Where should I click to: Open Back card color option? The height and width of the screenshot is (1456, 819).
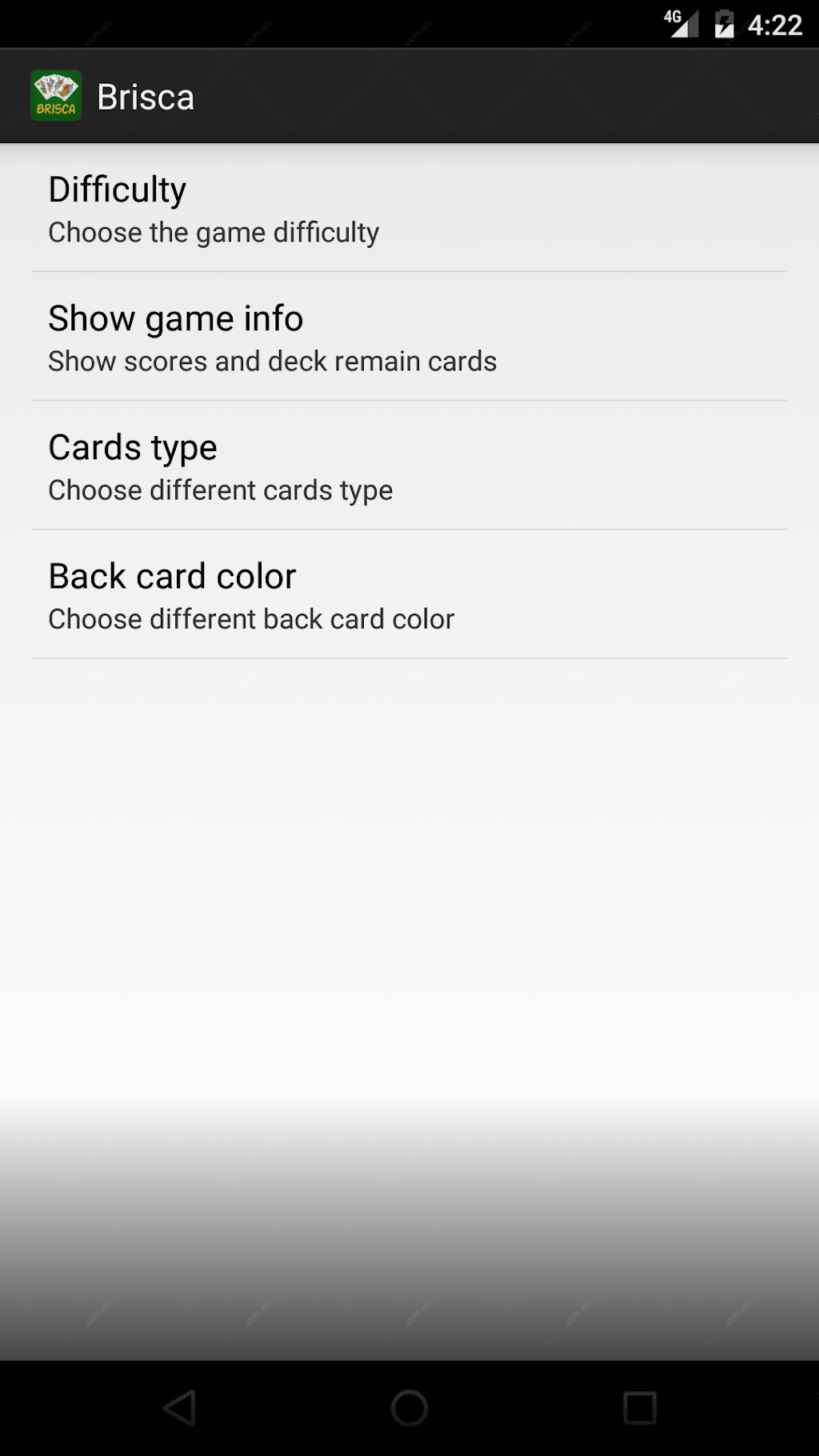coord(409,594)
